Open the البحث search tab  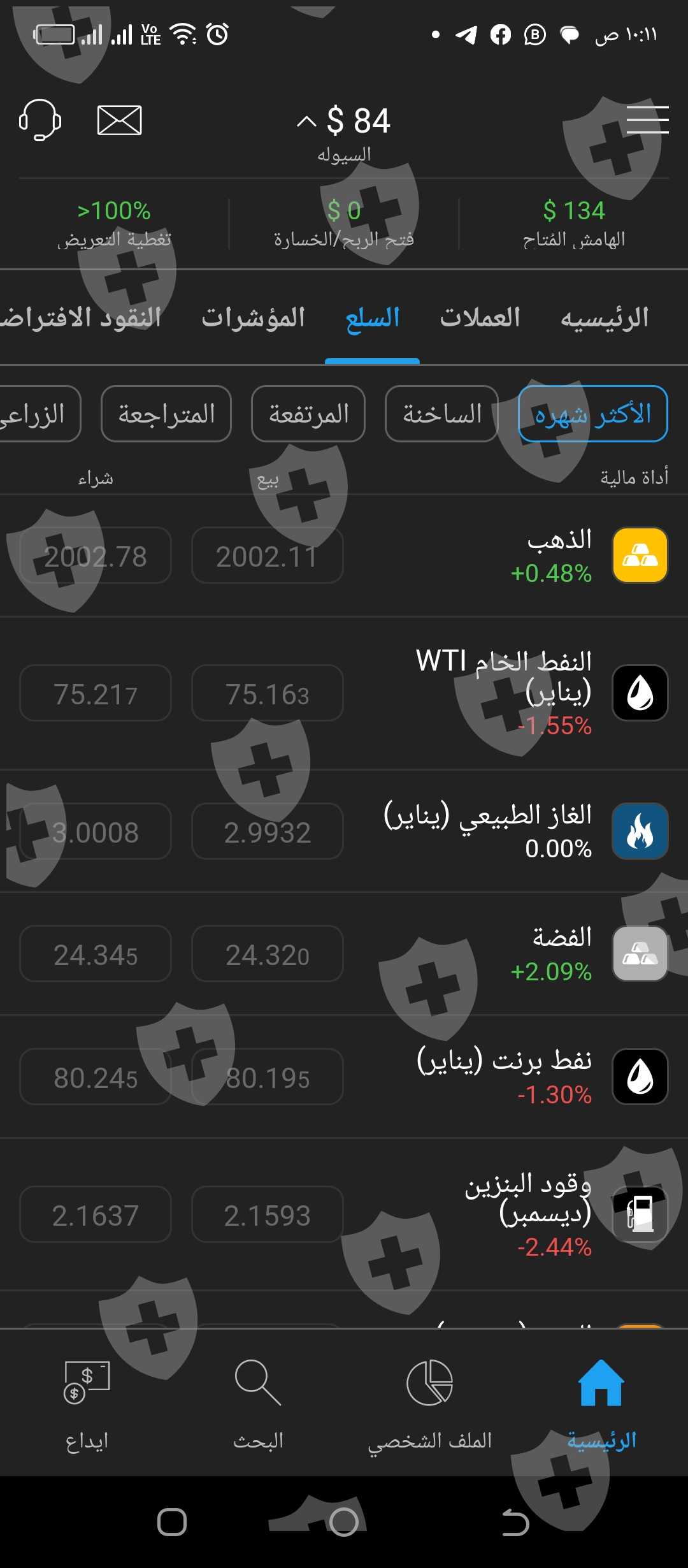pos(258,1402)
